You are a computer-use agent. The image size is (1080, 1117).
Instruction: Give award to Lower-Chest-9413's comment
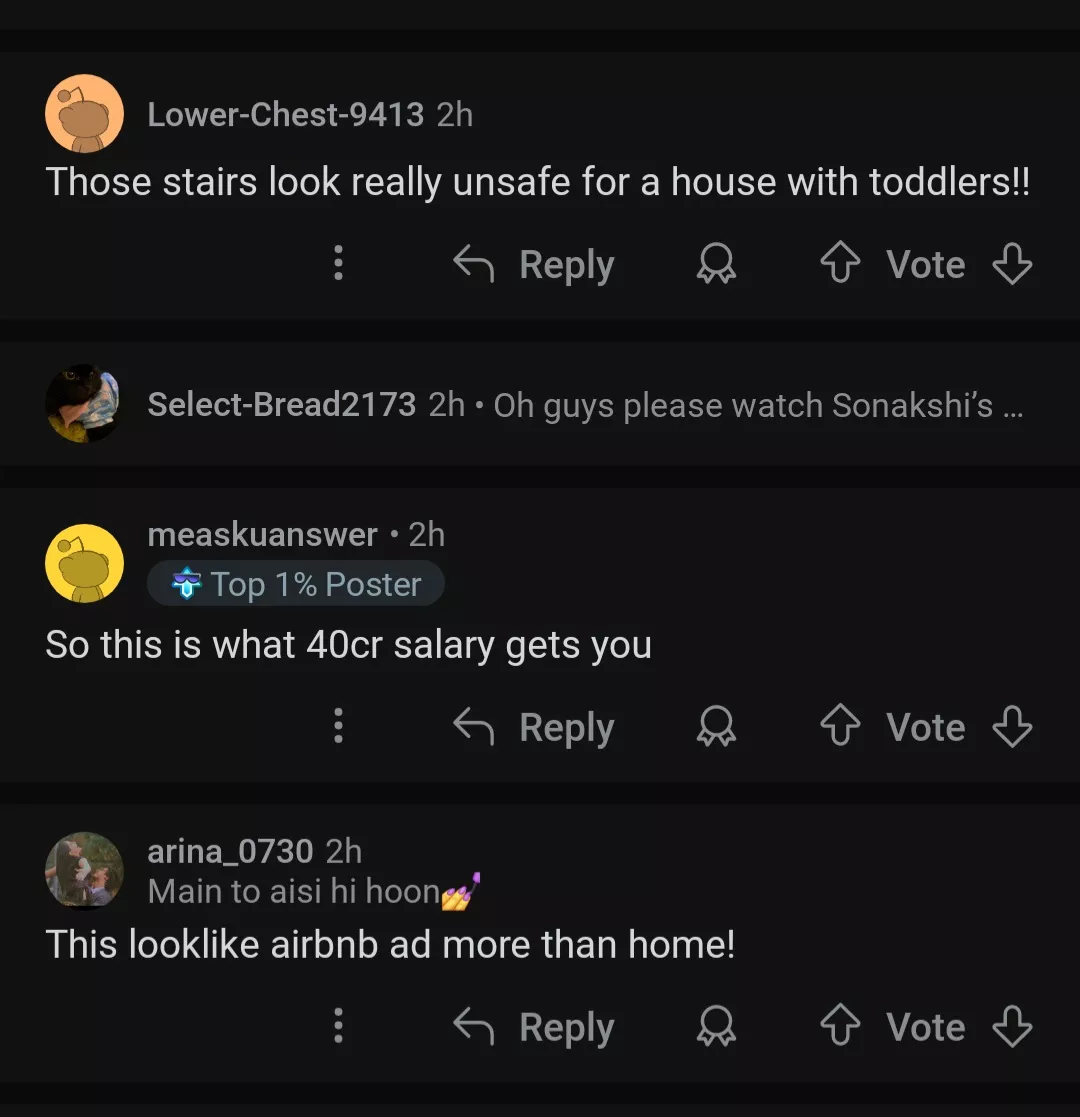tap(716, 265)
